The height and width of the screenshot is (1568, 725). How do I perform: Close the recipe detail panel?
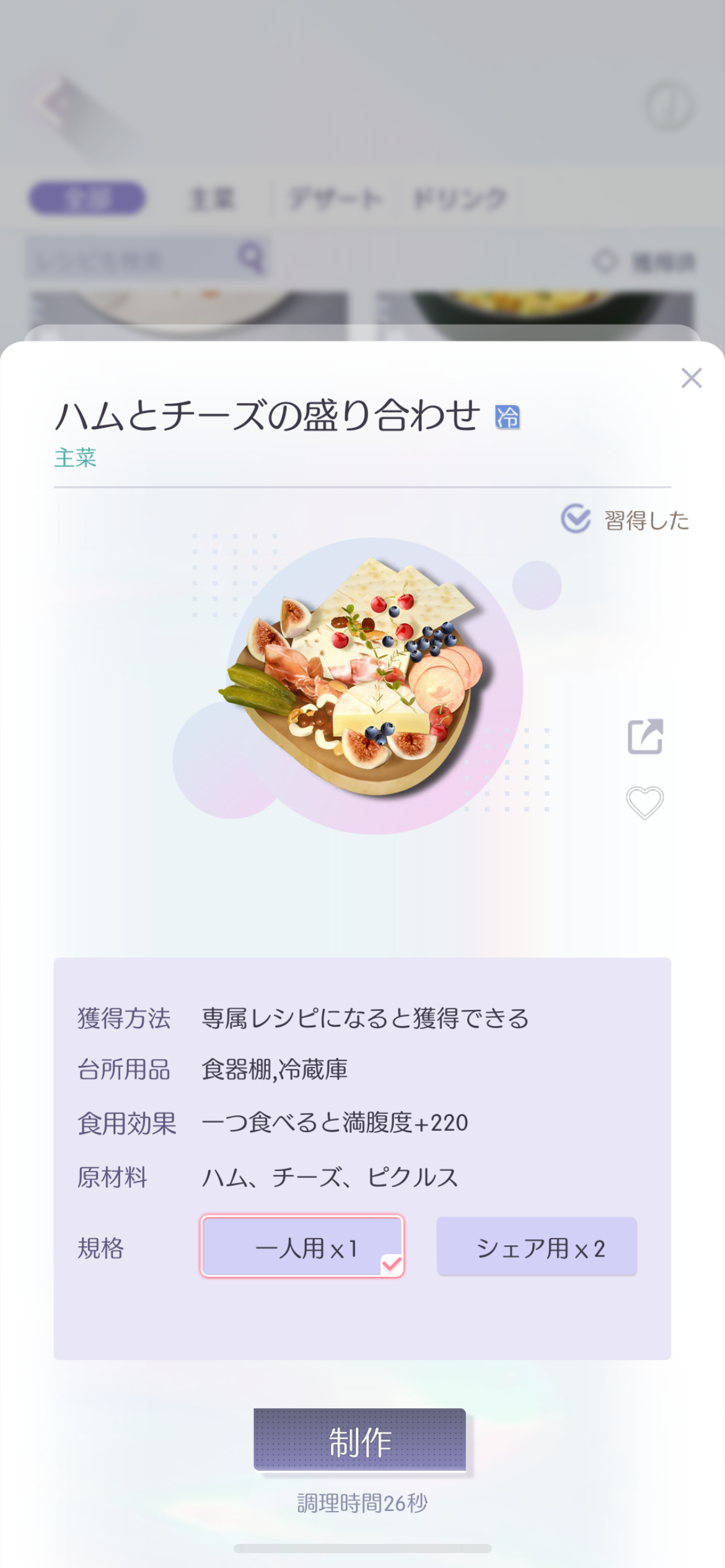coord(691,378)
